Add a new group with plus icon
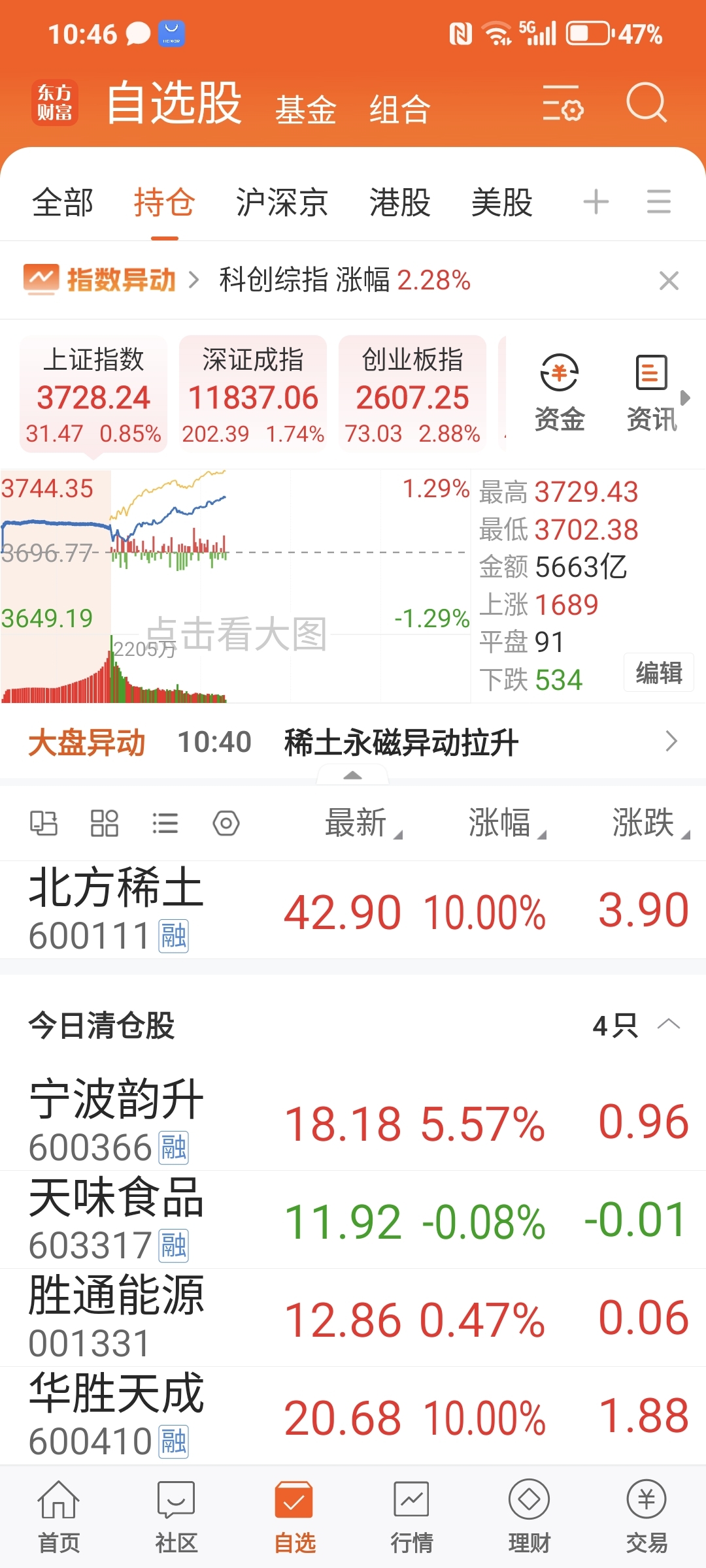Screen dimensions: 706x1568 tap(596, 201)
